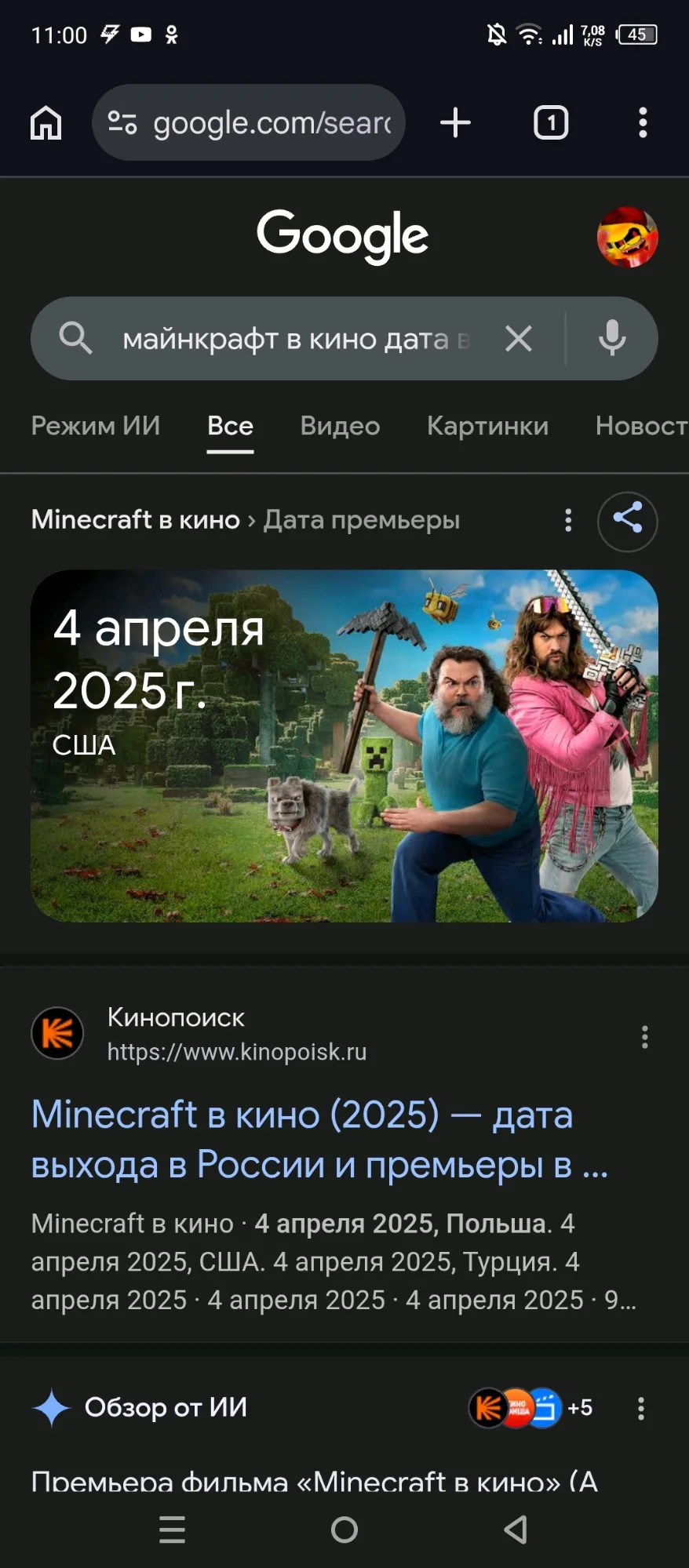
Task: Open the 4 апреля 2025 premiere card
Action: click(344, 745)
